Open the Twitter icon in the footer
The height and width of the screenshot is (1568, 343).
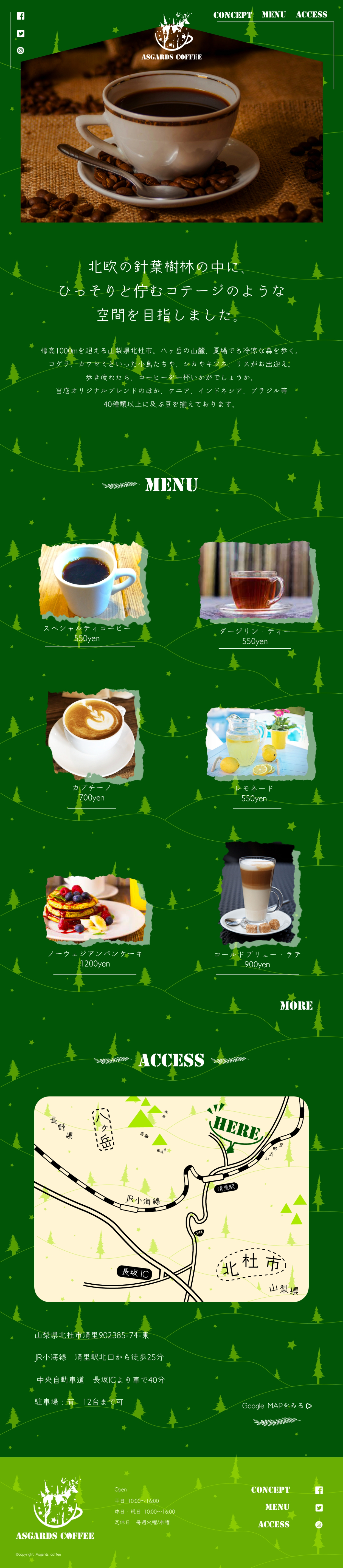pyautogui.click(x=319, y=1508)
